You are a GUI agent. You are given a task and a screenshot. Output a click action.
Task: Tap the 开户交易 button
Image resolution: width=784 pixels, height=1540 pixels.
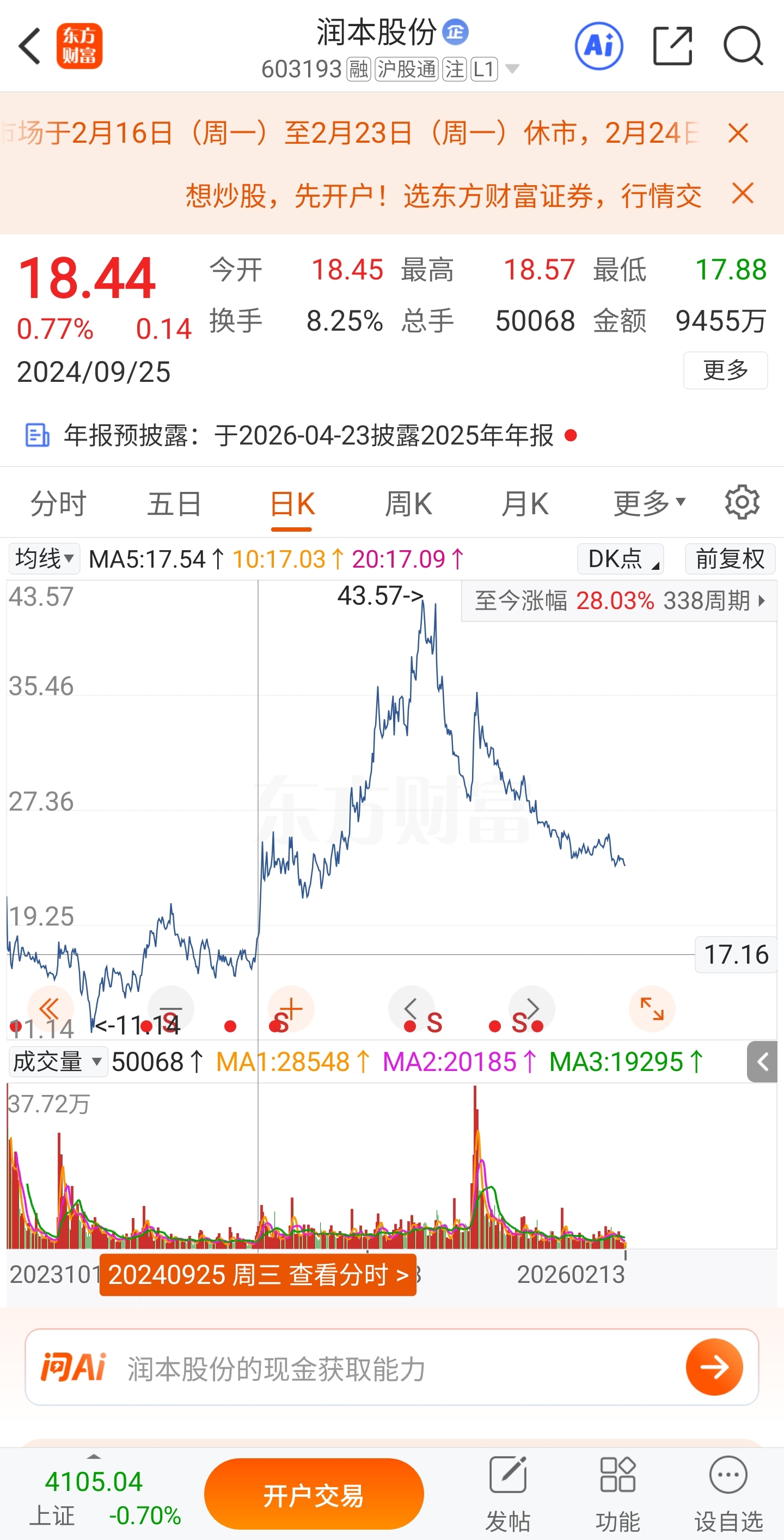click(x=314, y=1495)
